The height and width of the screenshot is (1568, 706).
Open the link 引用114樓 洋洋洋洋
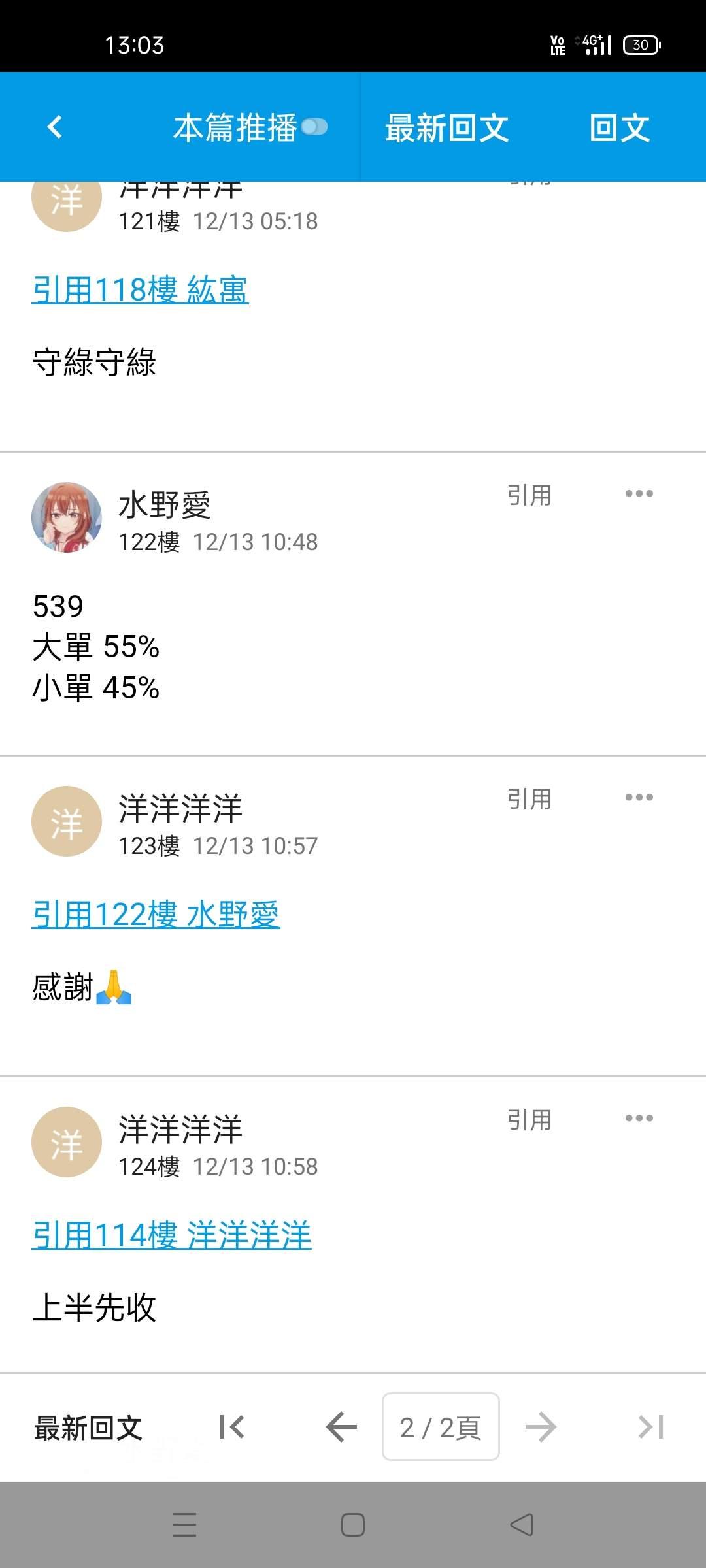171,1235
